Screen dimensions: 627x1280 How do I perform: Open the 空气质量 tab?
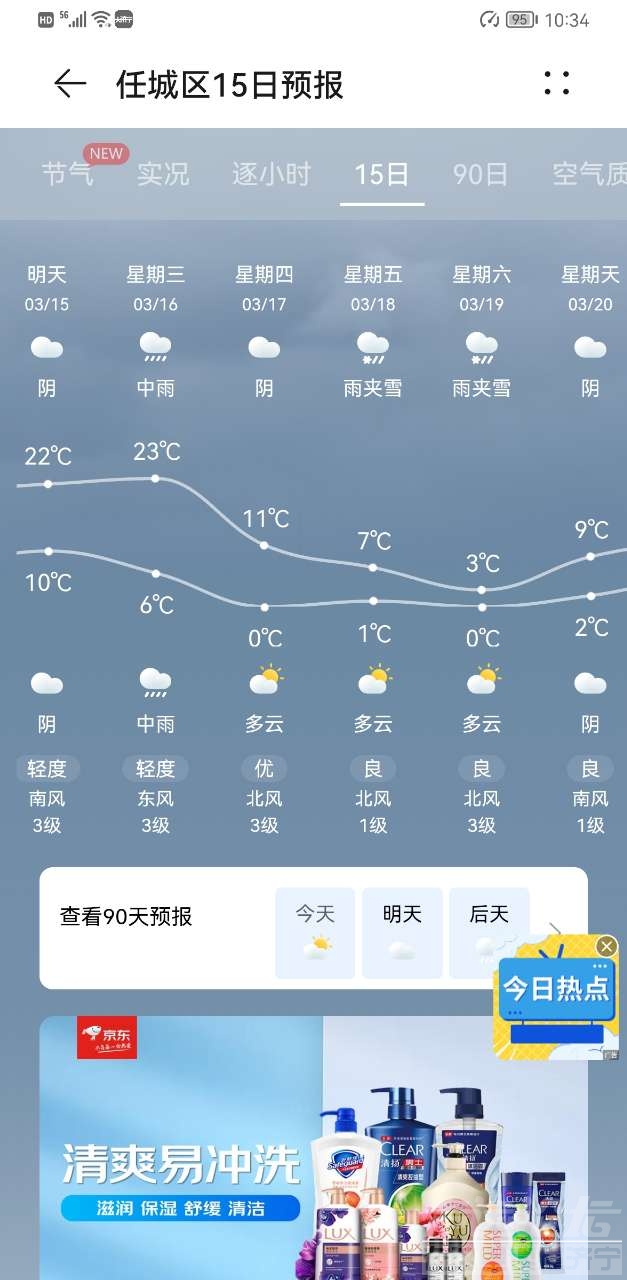pyautogui.click(x=590, y=174)
